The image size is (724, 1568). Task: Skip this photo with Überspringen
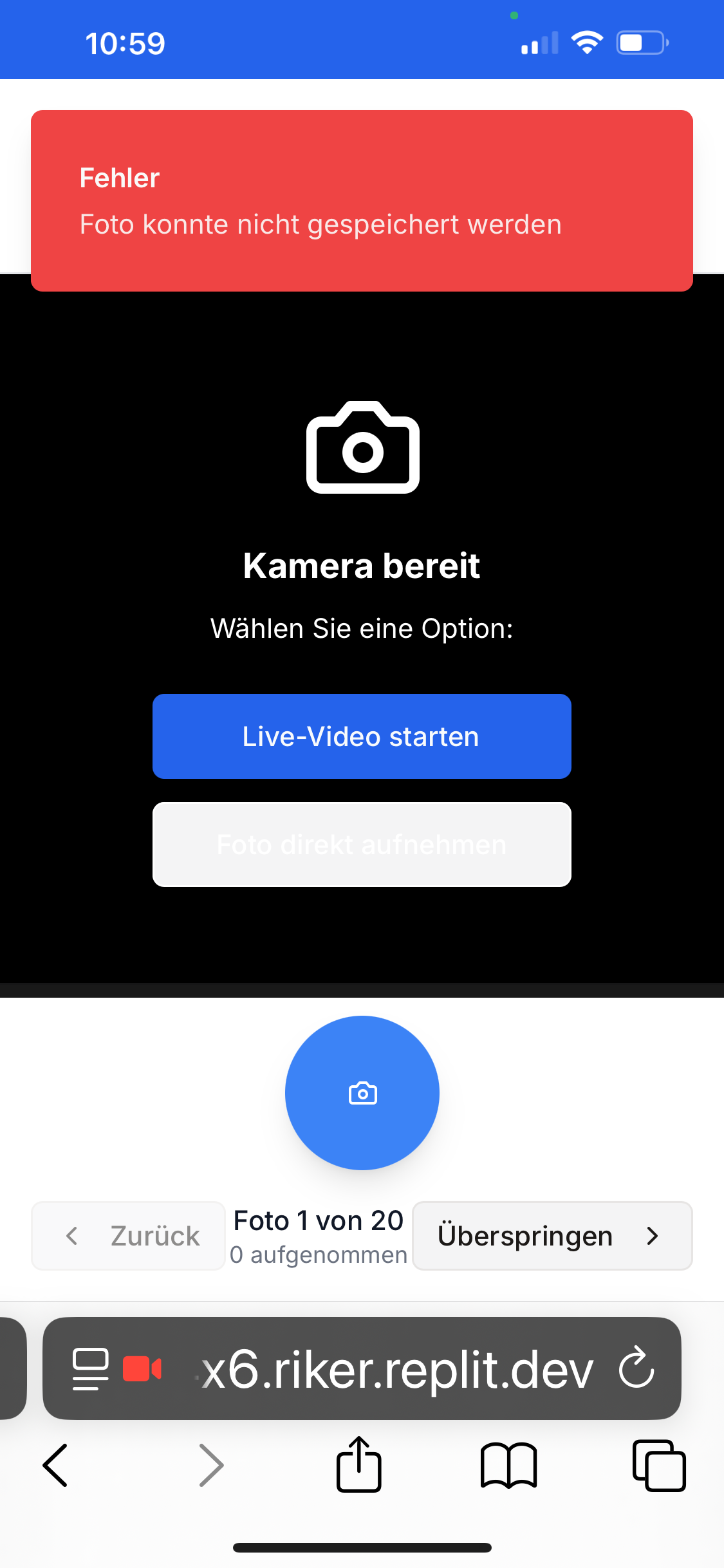click(x=552, y=1236)
